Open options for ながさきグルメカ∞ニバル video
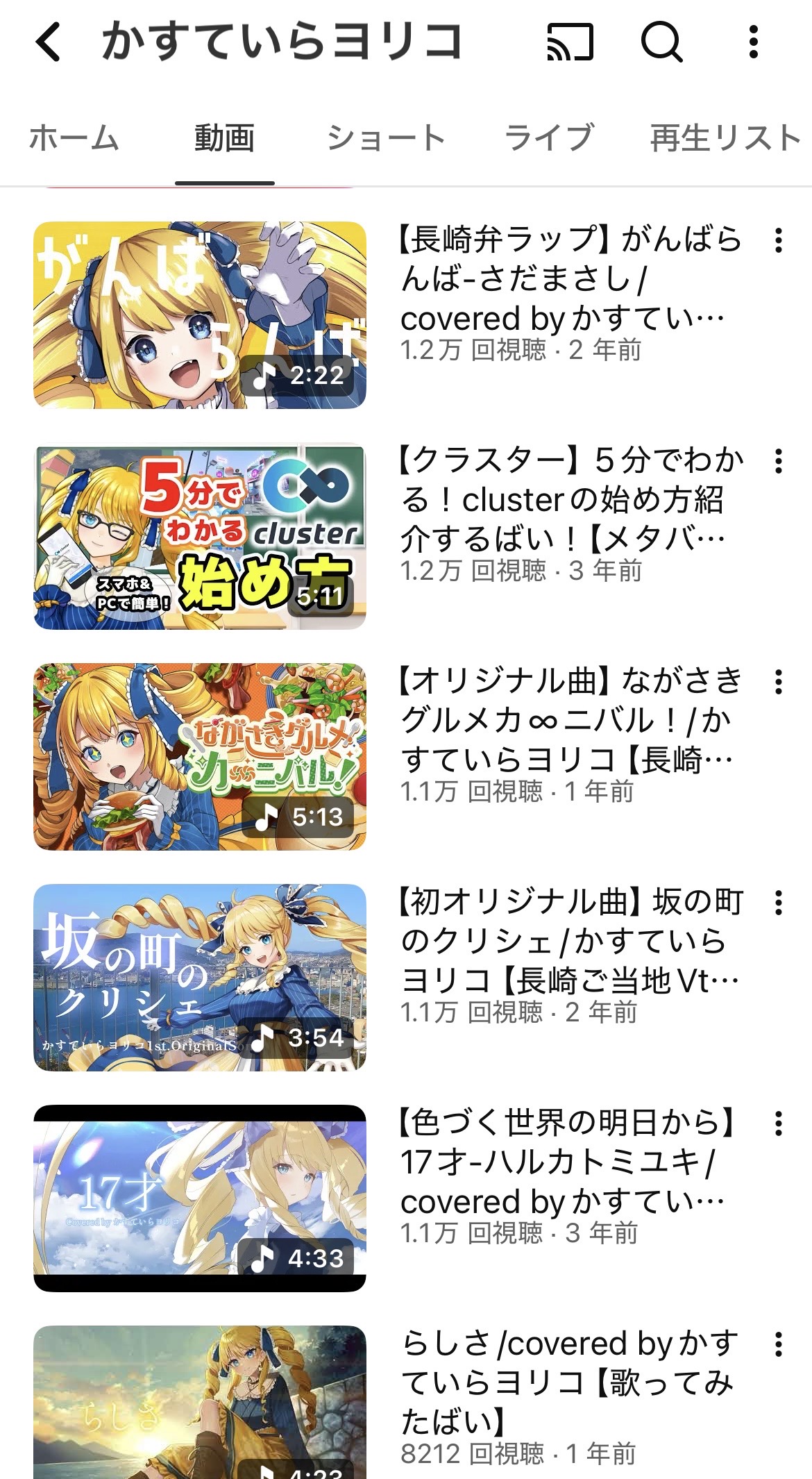812x1479 pixels. pyautogui.click(x=779, y=683)
